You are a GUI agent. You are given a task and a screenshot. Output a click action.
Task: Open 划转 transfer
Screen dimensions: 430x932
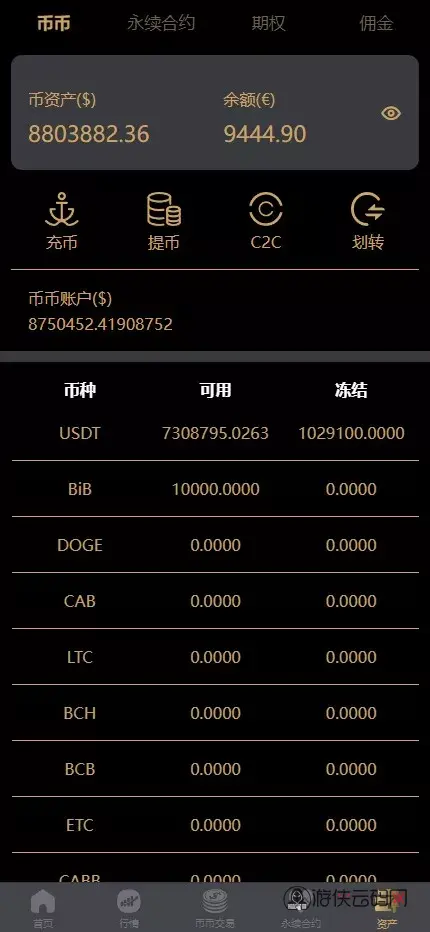click(x=368, y=221)
